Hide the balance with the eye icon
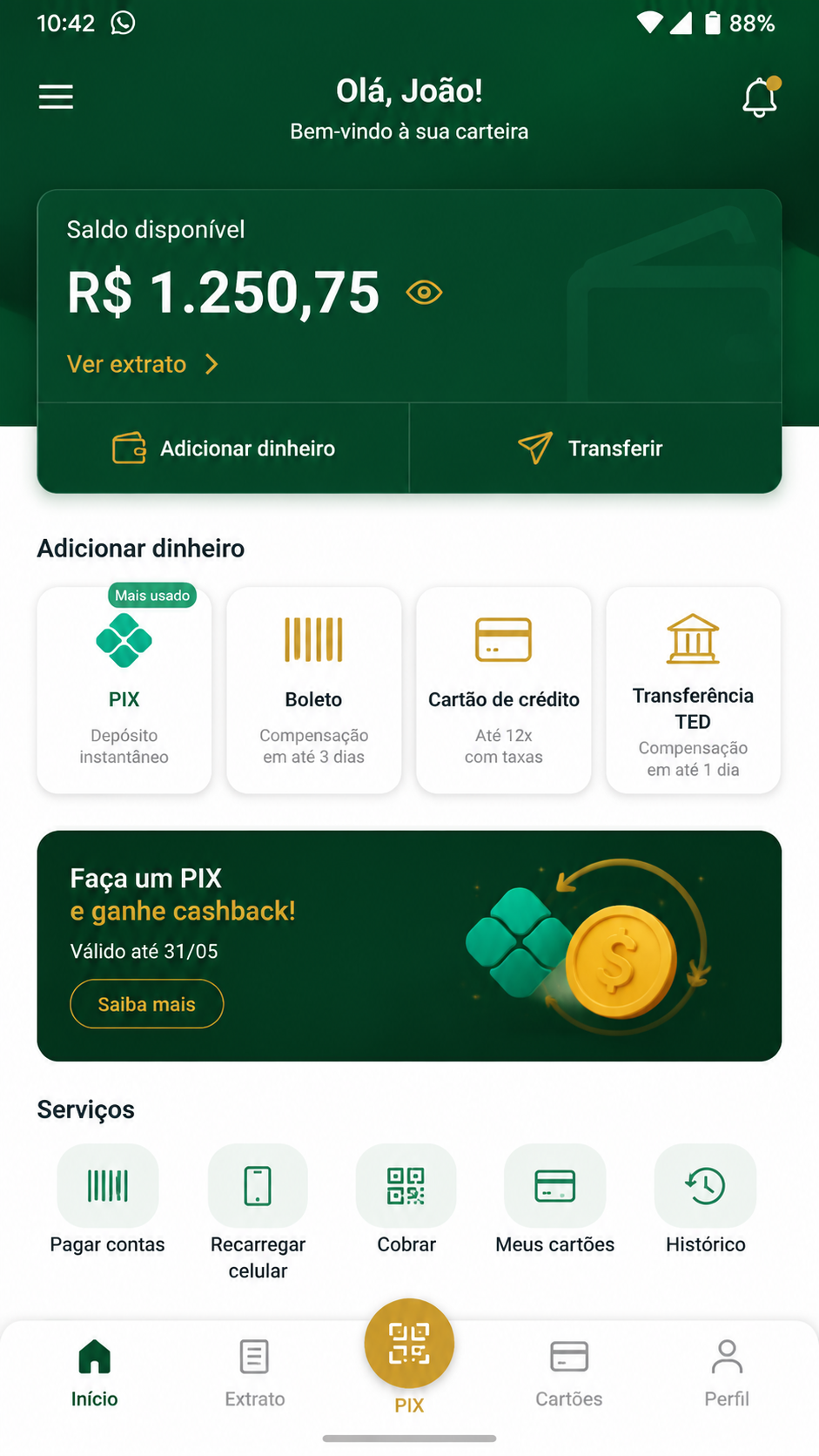Image resolution: width=819 pixels, height=1456 pixels. tap(425, 293)
